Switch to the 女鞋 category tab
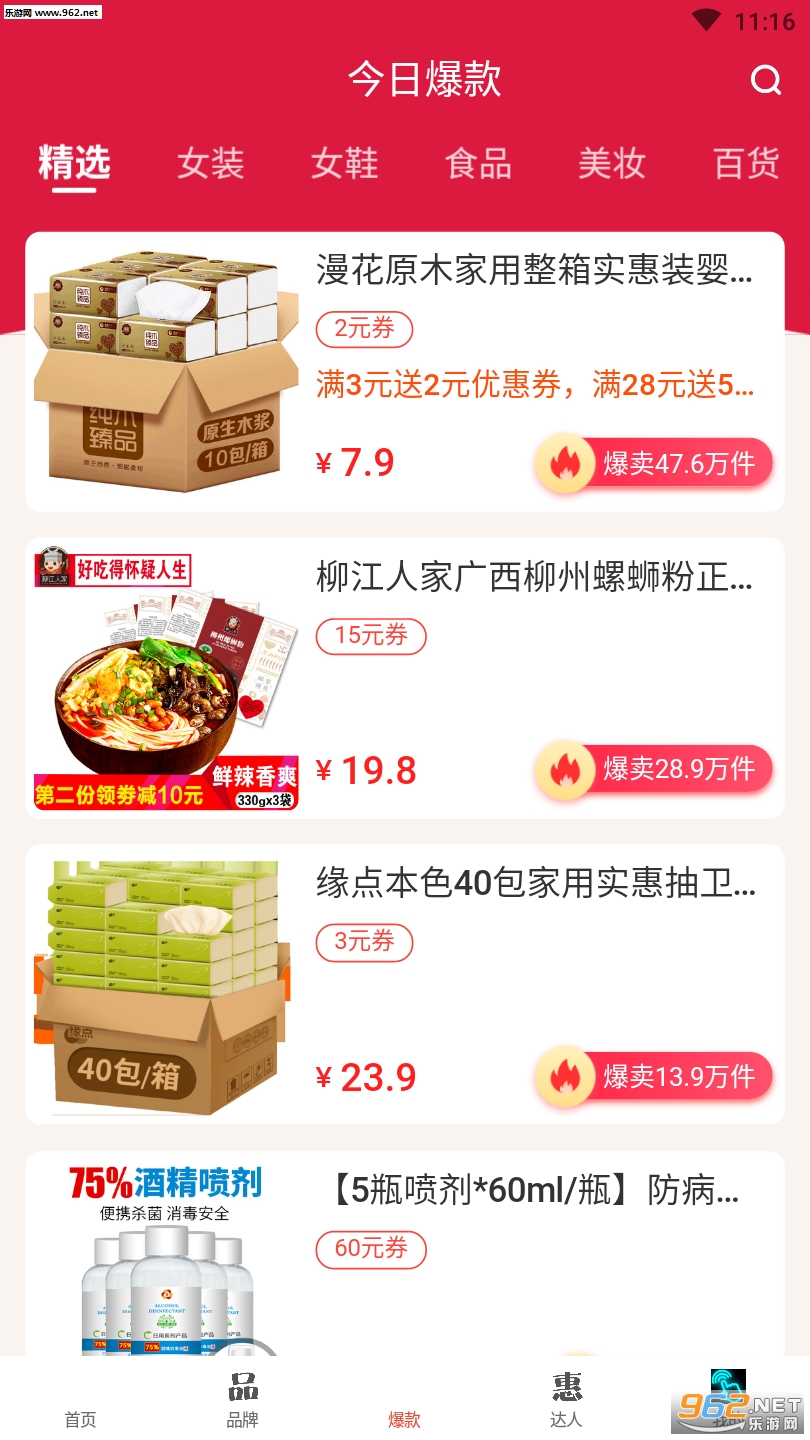Viewport: 810px width, 1440px height. tap(344, 163)
